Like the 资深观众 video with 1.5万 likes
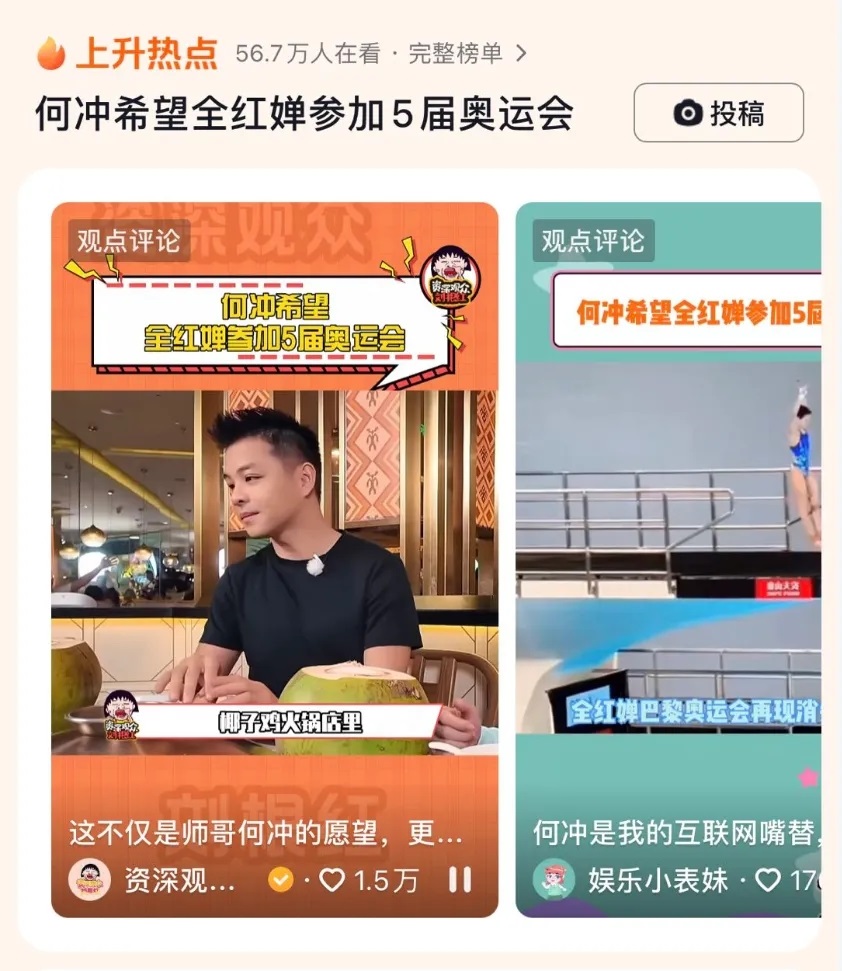Viewport: 842px width, 971px height. click(x=333, y=880)
